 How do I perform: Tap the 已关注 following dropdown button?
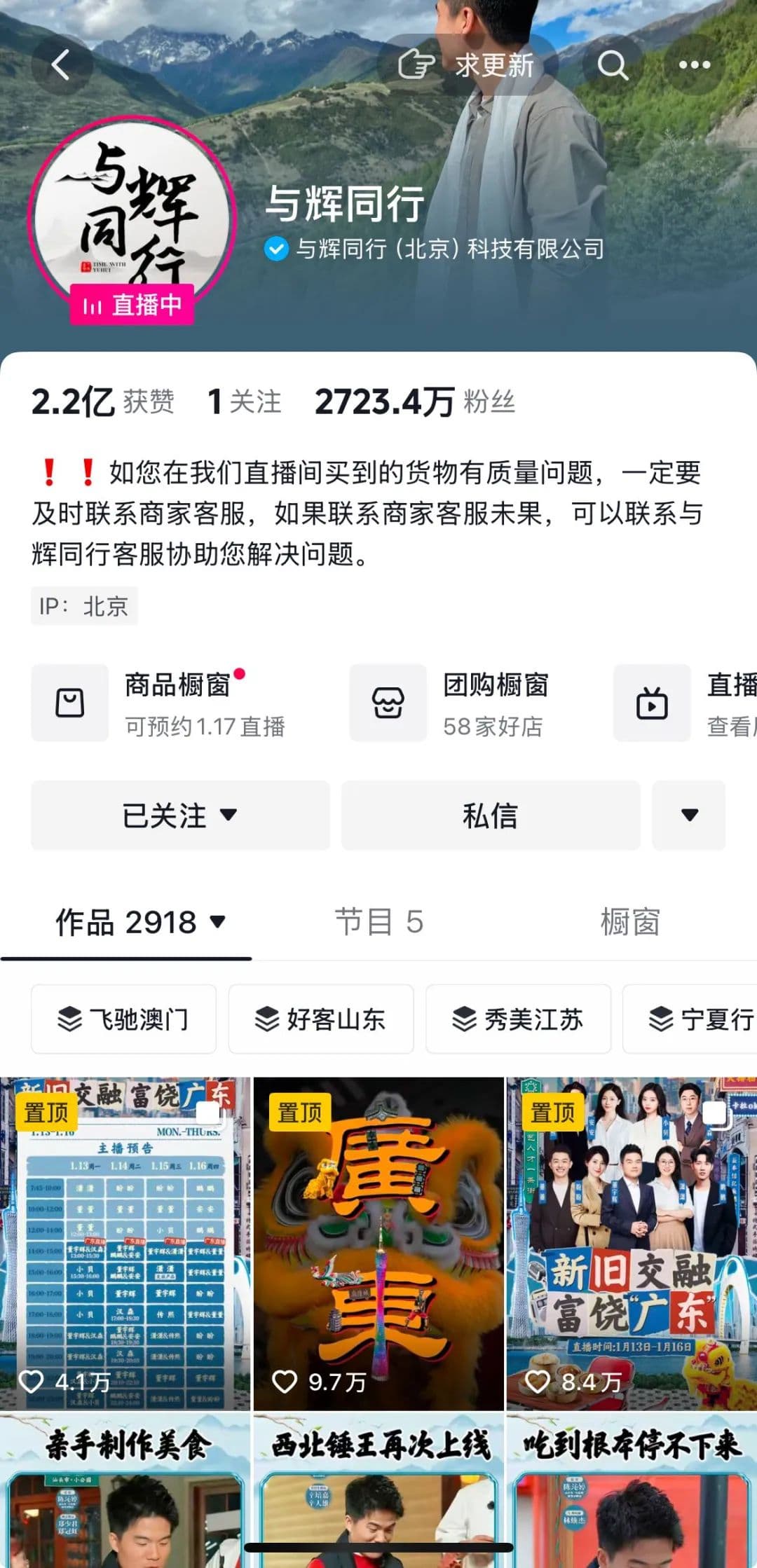click(180, 816)
